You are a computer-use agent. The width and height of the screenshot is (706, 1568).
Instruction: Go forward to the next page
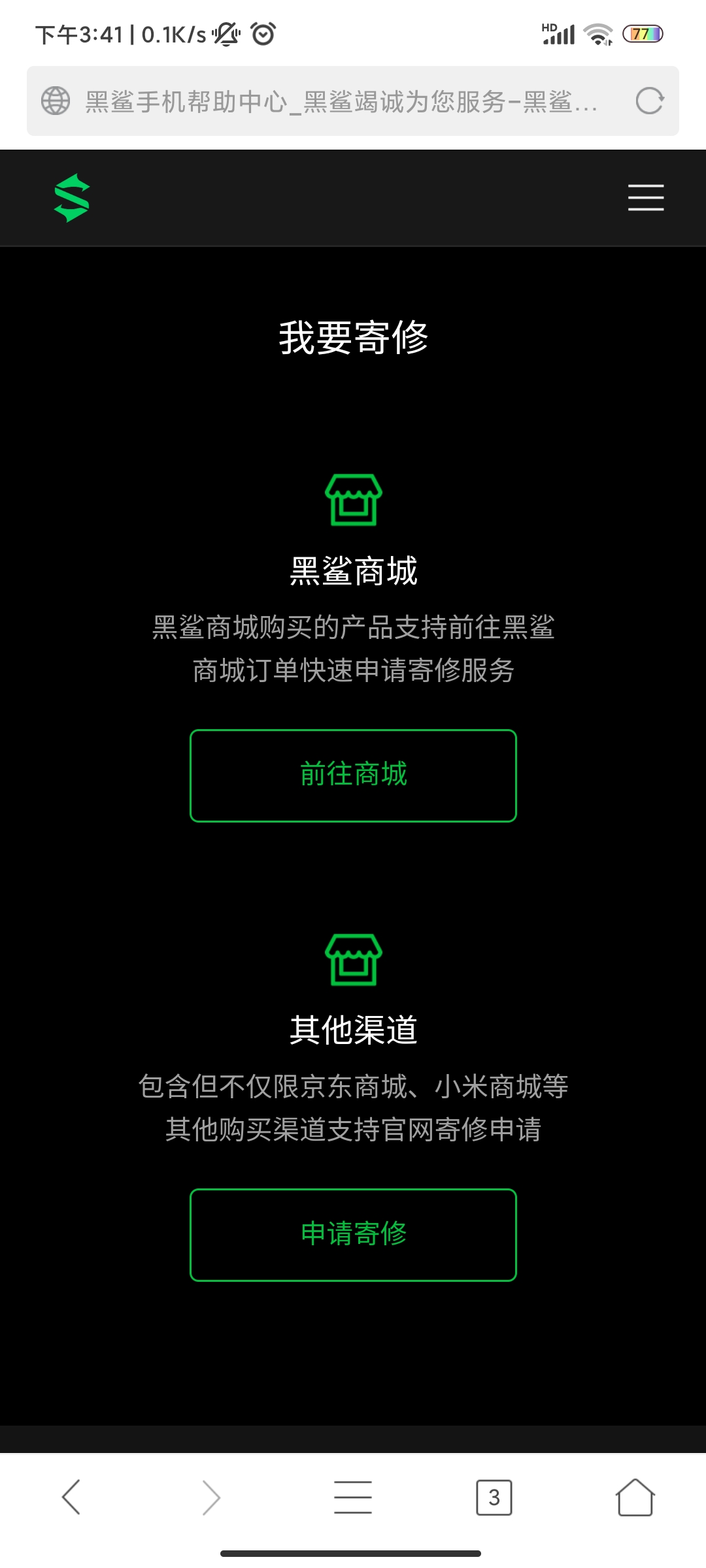coord(212,1497)
